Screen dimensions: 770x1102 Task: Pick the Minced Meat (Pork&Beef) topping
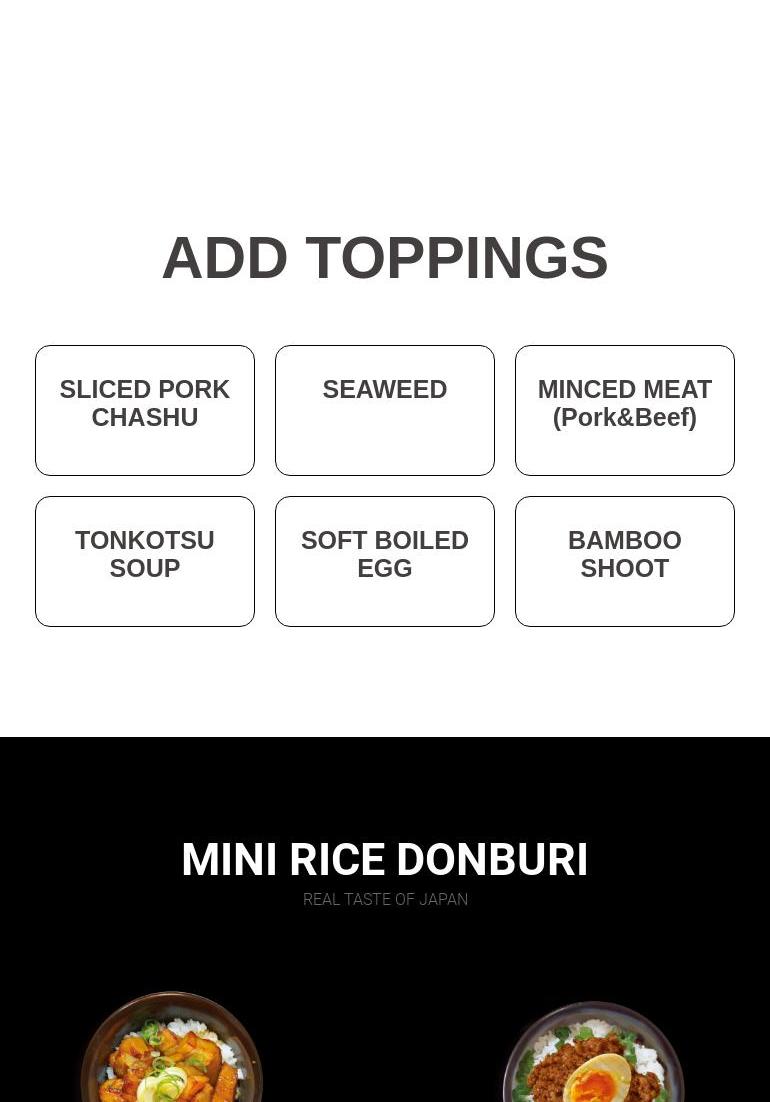625,410
